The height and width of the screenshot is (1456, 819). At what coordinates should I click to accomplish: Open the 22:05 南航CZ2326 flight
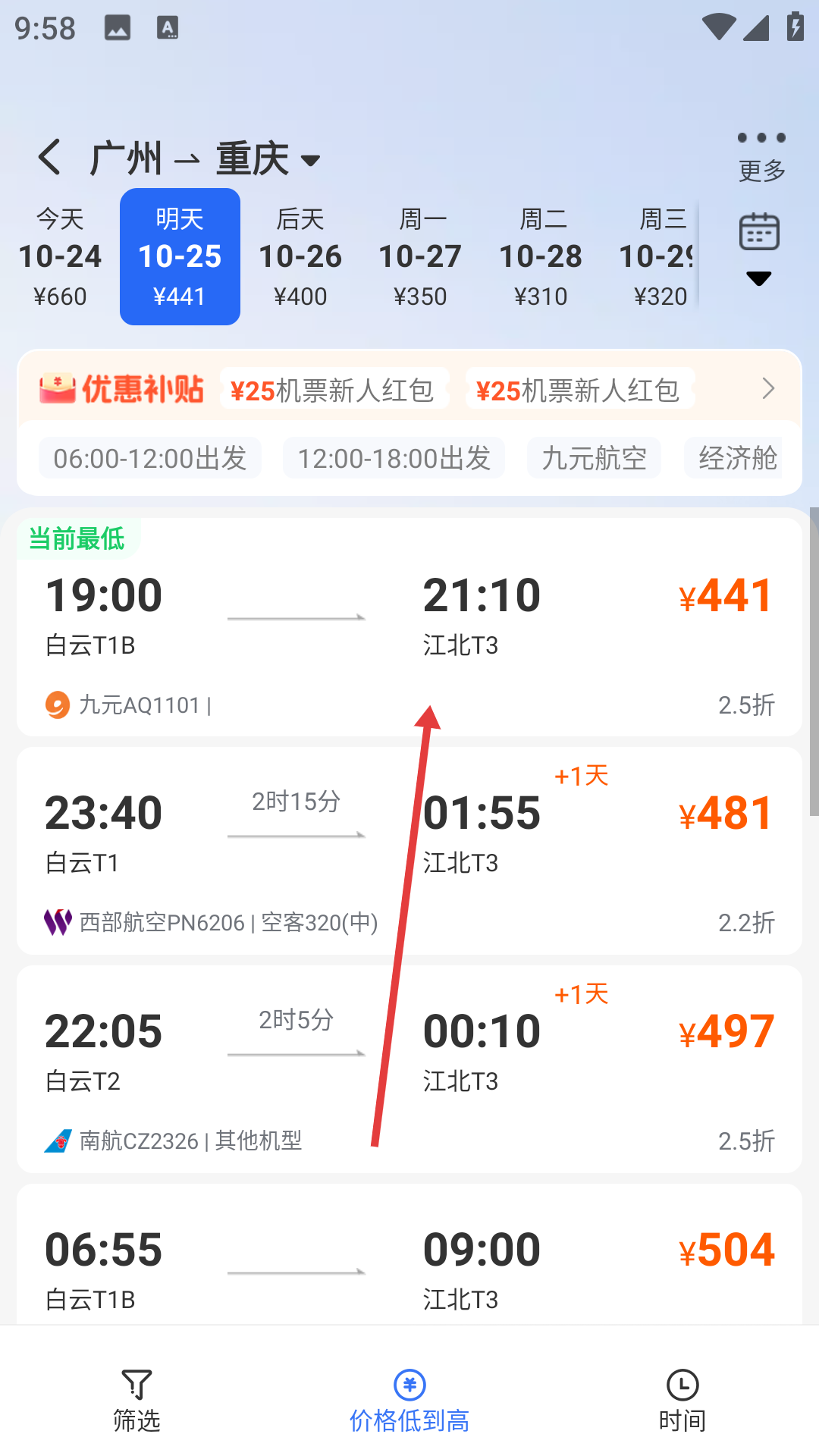[409, 1069]
